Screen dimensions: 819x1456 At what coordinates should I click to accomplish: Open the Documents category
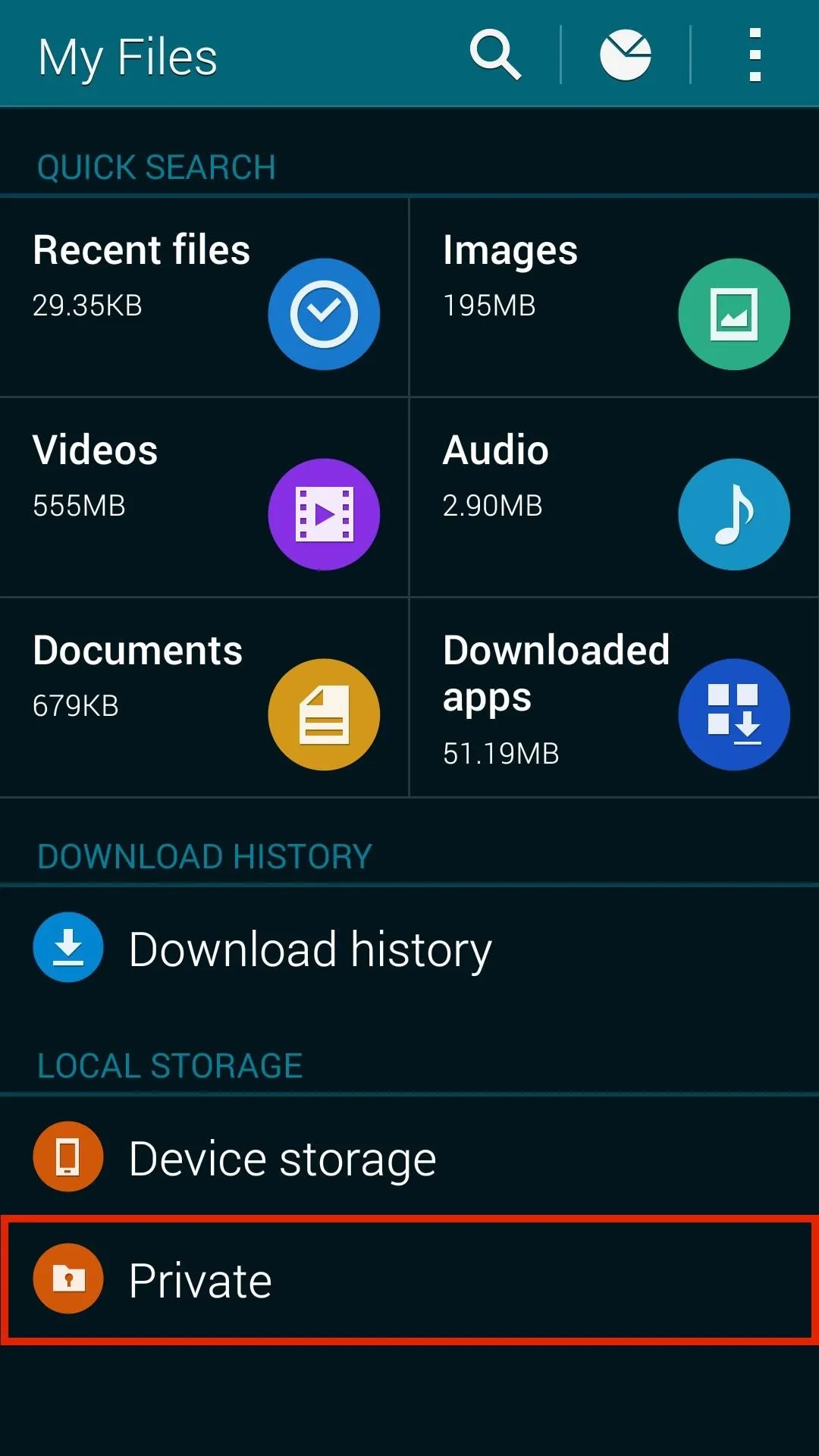coord(204,698)
